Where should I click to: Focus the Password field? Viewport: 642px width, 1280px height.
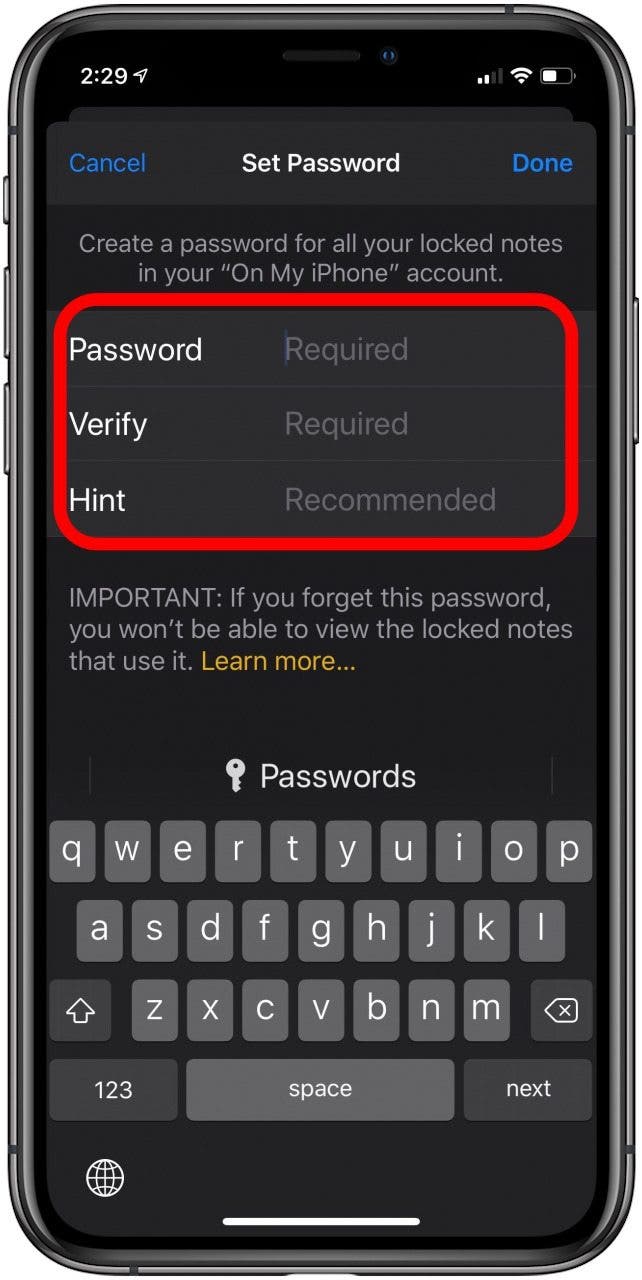click(320, 349)
